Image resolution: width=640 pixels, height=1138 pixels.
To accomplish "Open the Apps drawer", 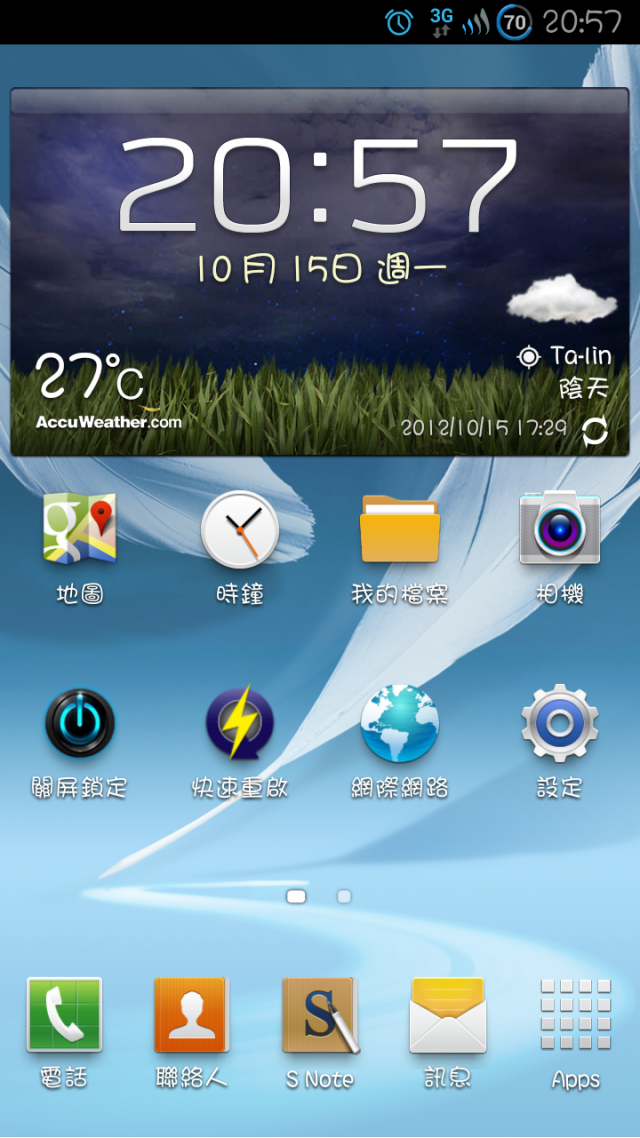I will click(575, 1015).
